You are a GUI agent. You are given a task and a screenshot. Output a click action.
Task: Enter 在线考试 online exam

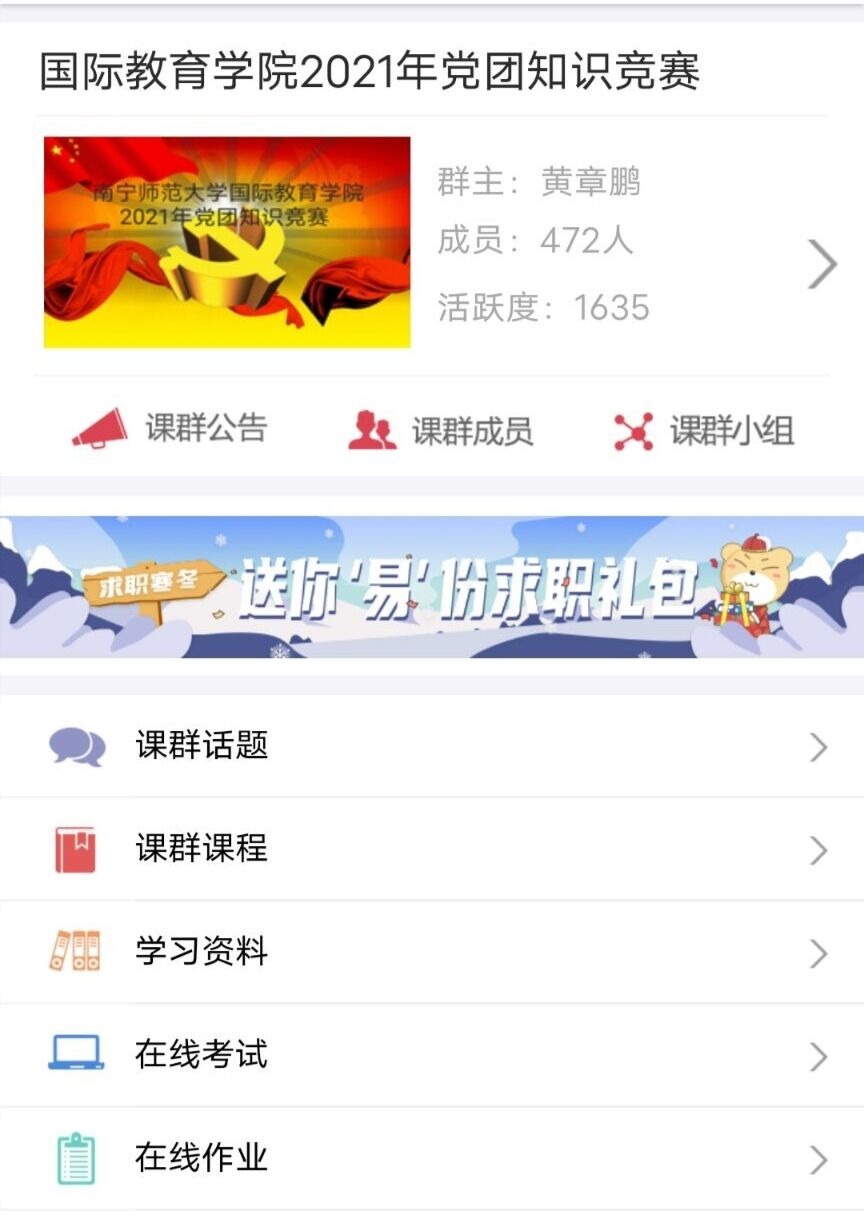(432, 1055)
